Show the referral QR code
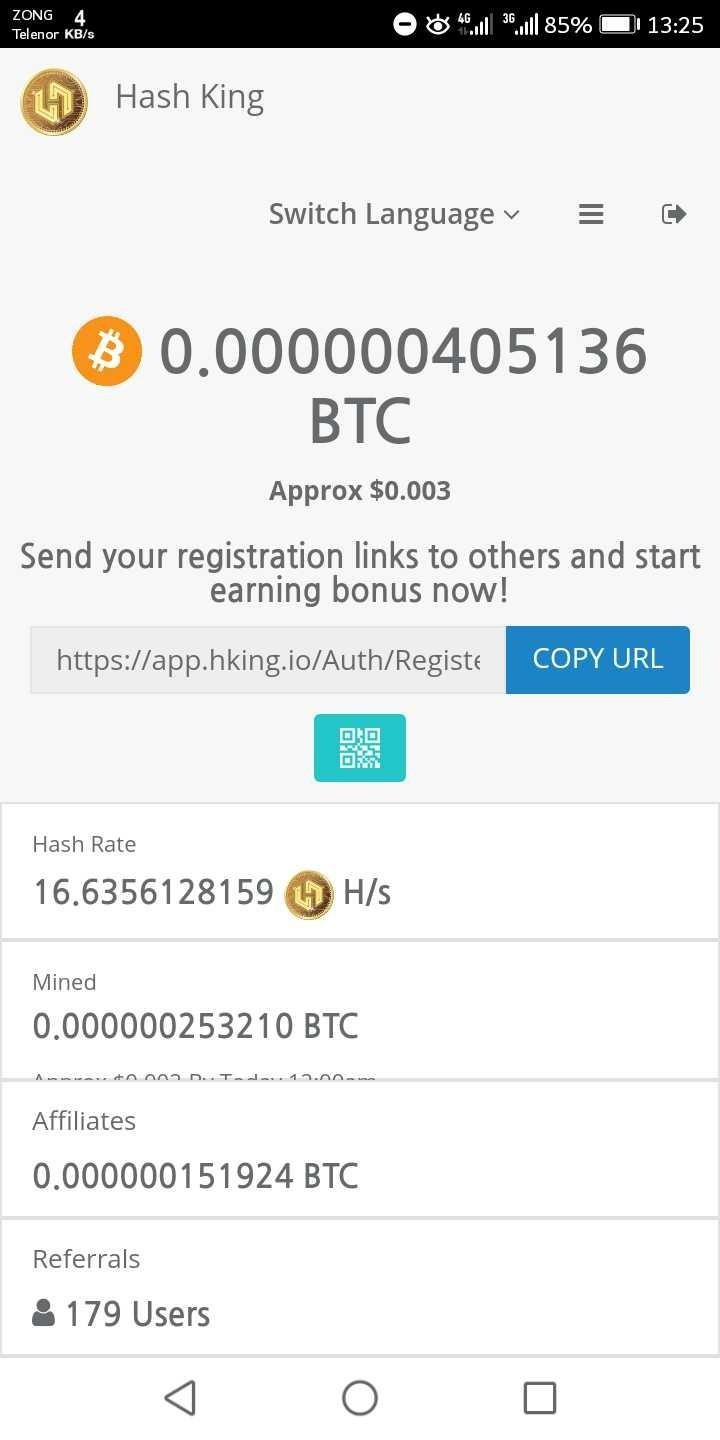Image resolution: width=720 pixels, height=1440 pixels. pyautogui.click(x=360, y=748)
